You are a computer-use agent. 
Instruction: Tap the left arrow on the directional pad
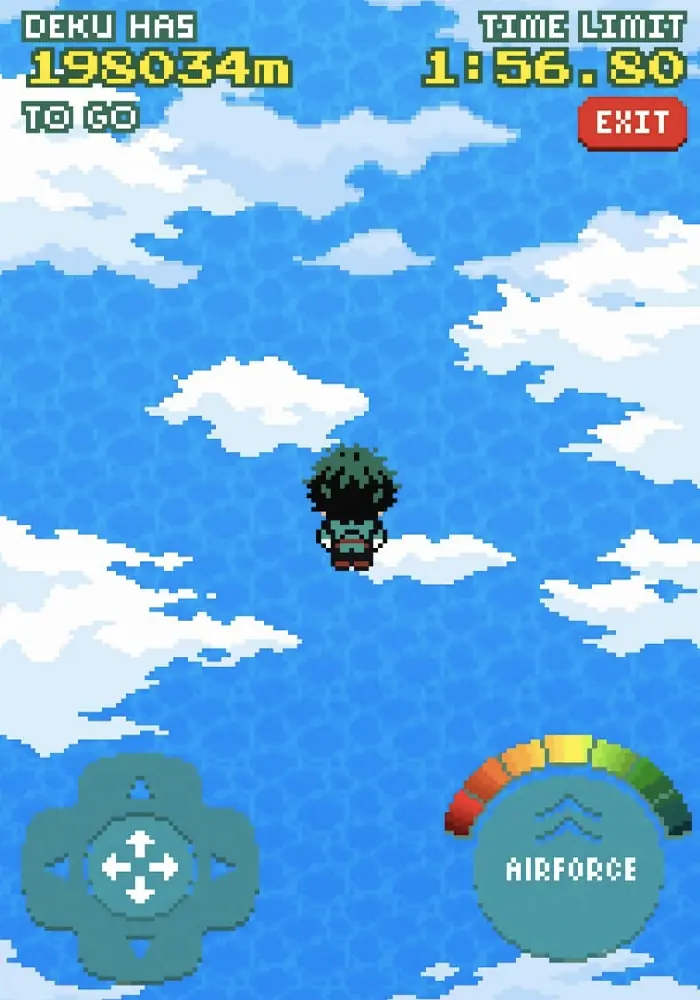58,867
